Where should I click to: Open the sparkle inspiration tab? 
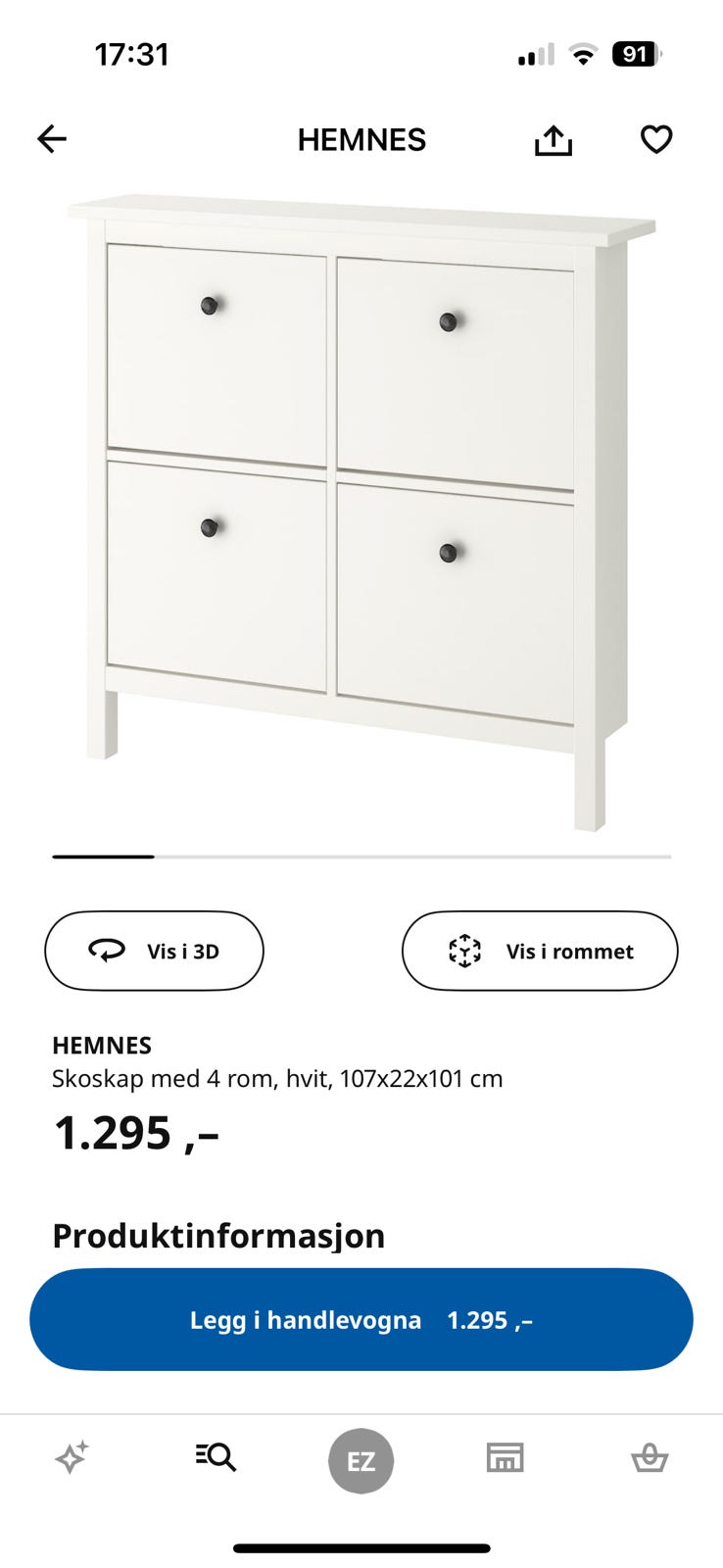72,1458
